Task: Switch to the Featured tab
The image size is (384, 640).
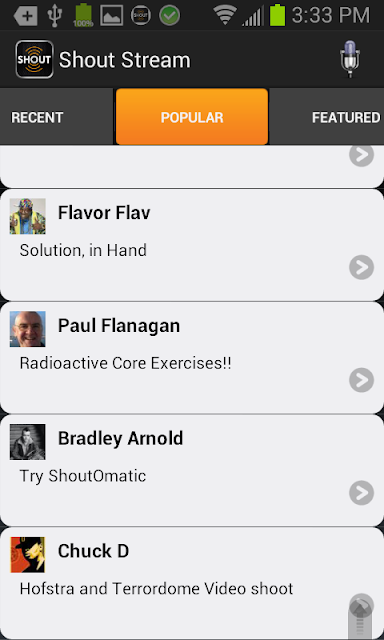Action: [327, 118]
